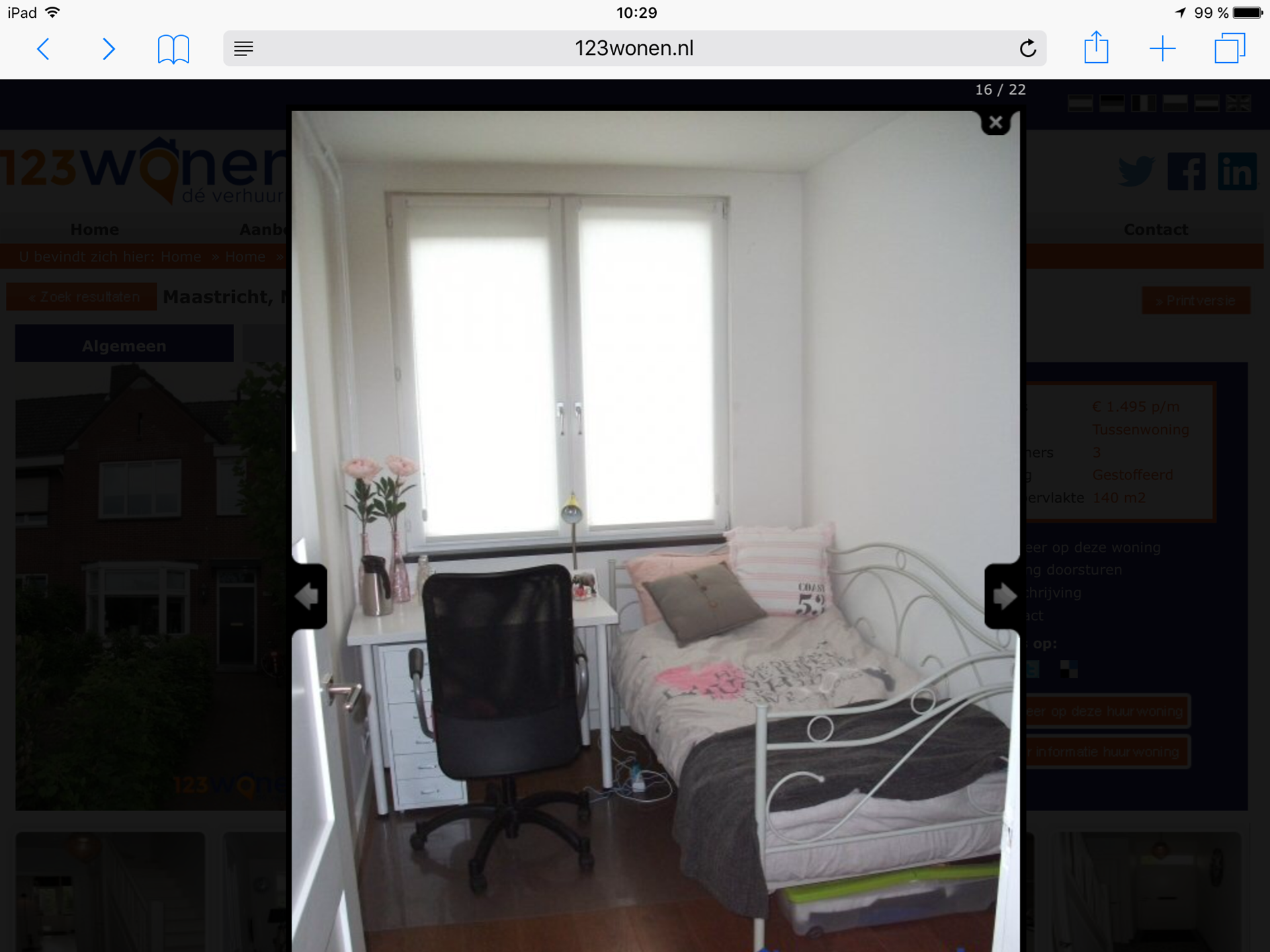The width and height of the screenshot is (1270, 952).
Task: Open reader view icon in address bar
Action: pos(243,48)
